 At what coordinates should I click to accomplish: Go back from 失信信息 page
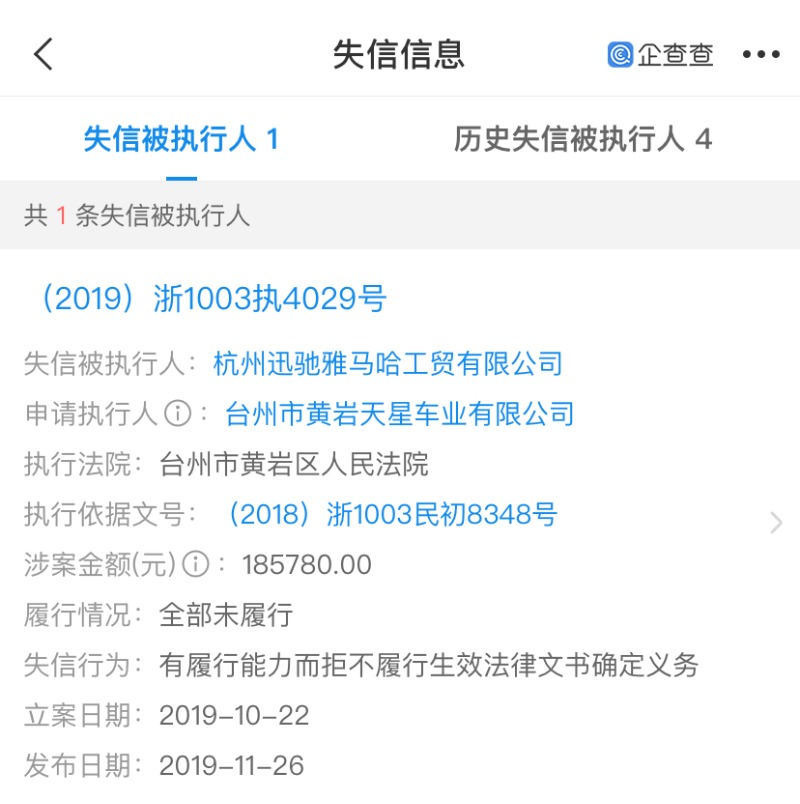click(x=43, y=54)
